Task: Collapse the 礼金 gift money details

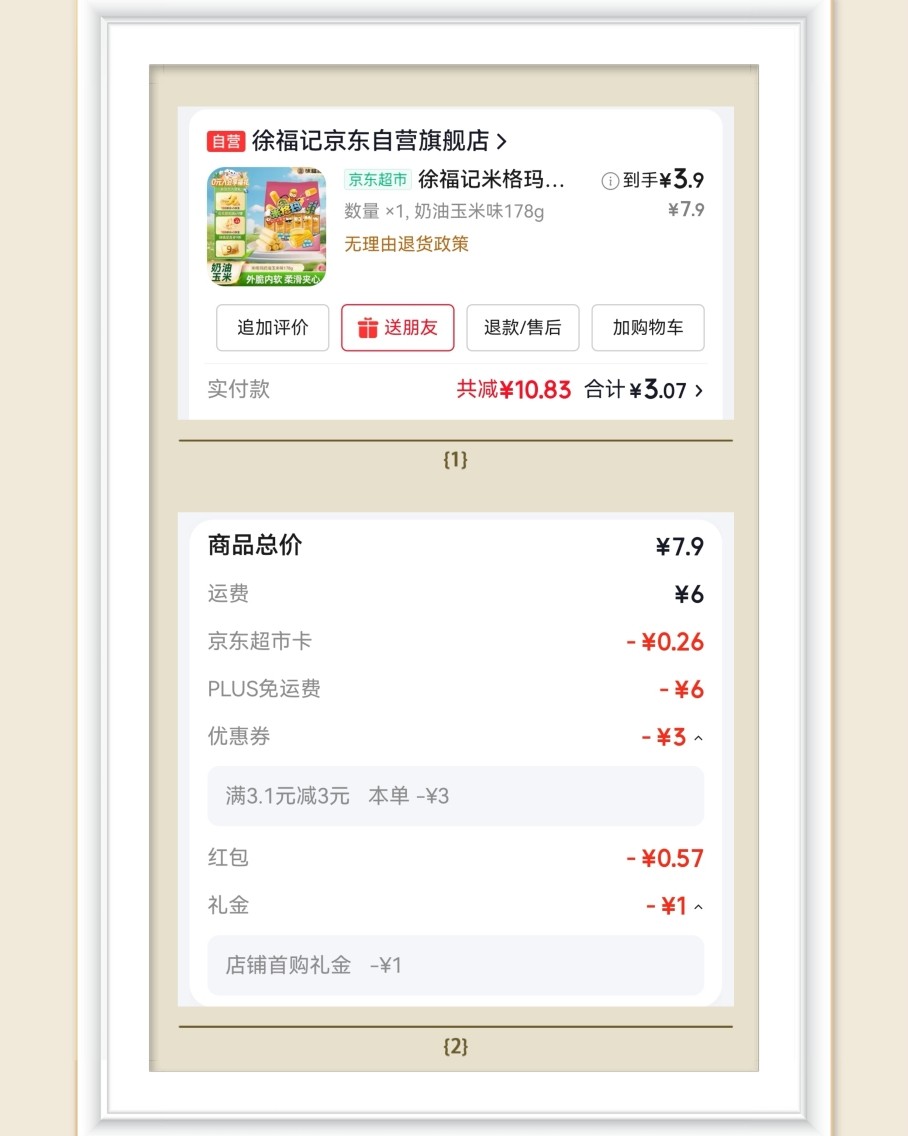Action: [x=700, y=906]
